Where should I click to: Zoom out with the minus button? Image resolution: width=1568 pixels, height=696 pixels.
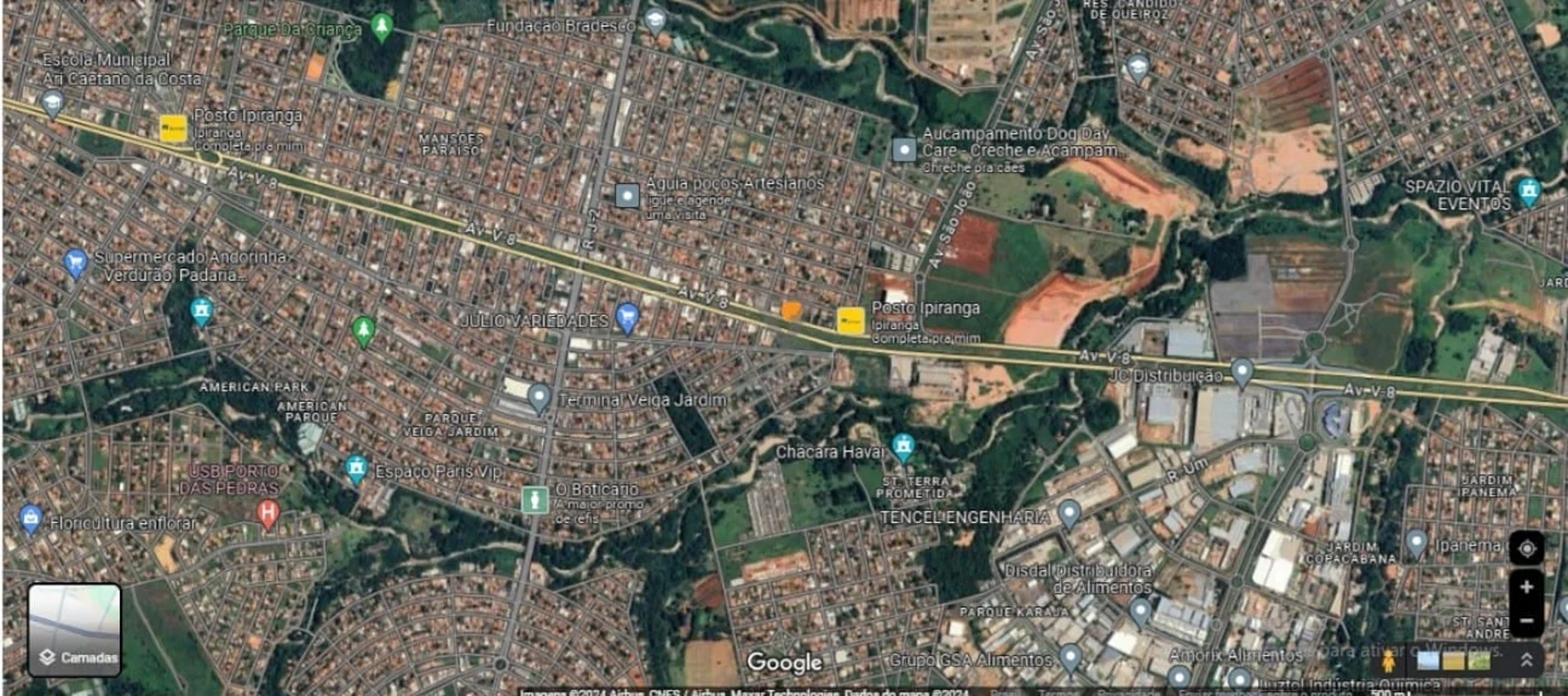click(1526, 620)
